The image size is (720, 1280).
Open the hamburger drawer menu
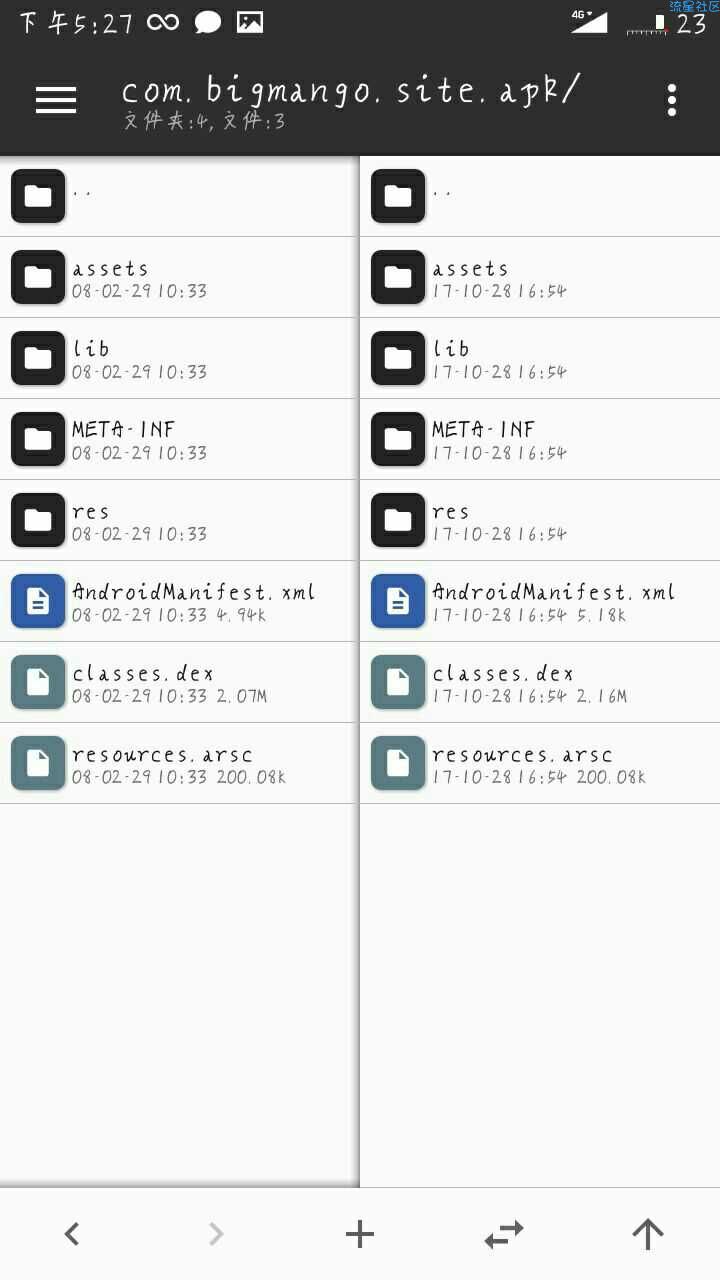pos(56,99)
